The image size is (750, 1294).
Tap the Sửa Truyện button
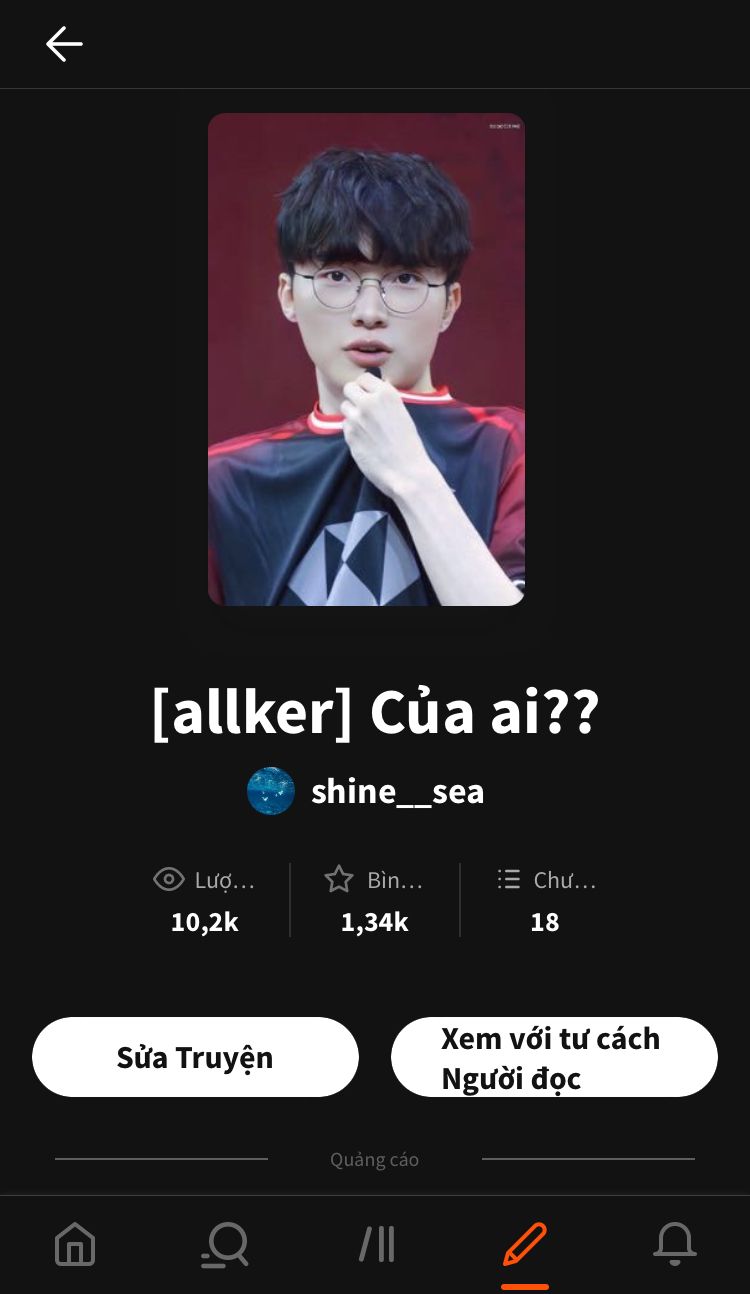(x=195, y=1057)
